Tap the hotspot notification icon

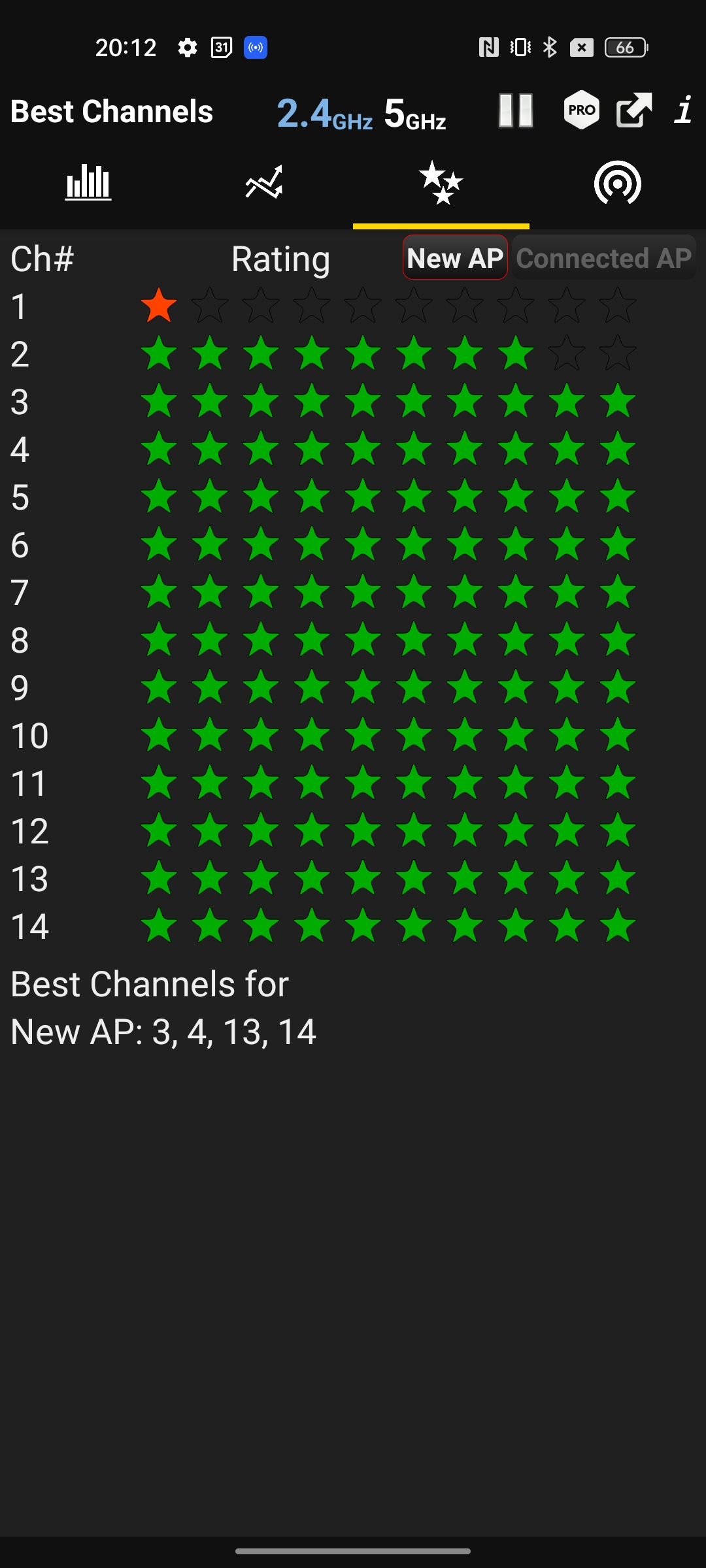point(256,47)
